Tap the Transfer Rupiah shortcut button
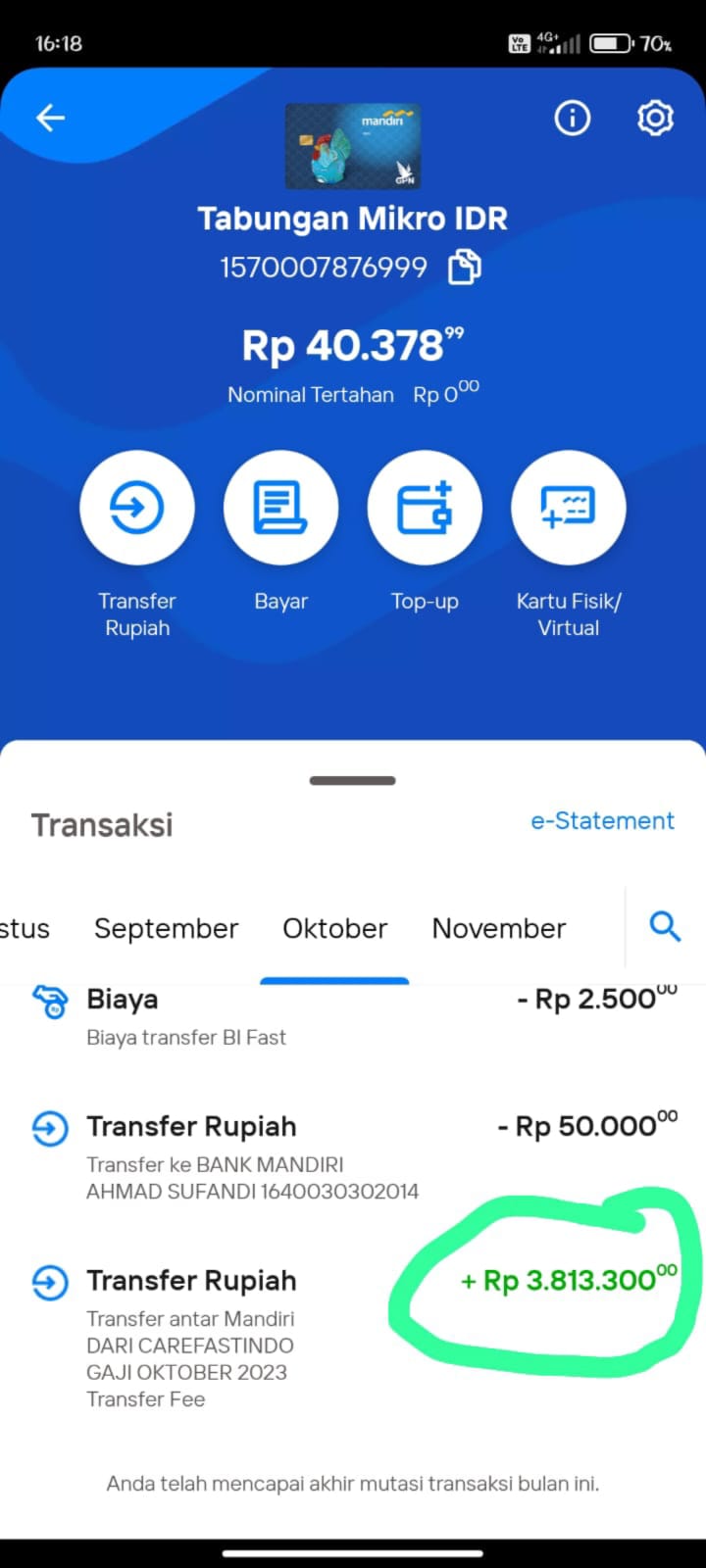The width and height of the screenshot is (706, 1568). (137, 508)
